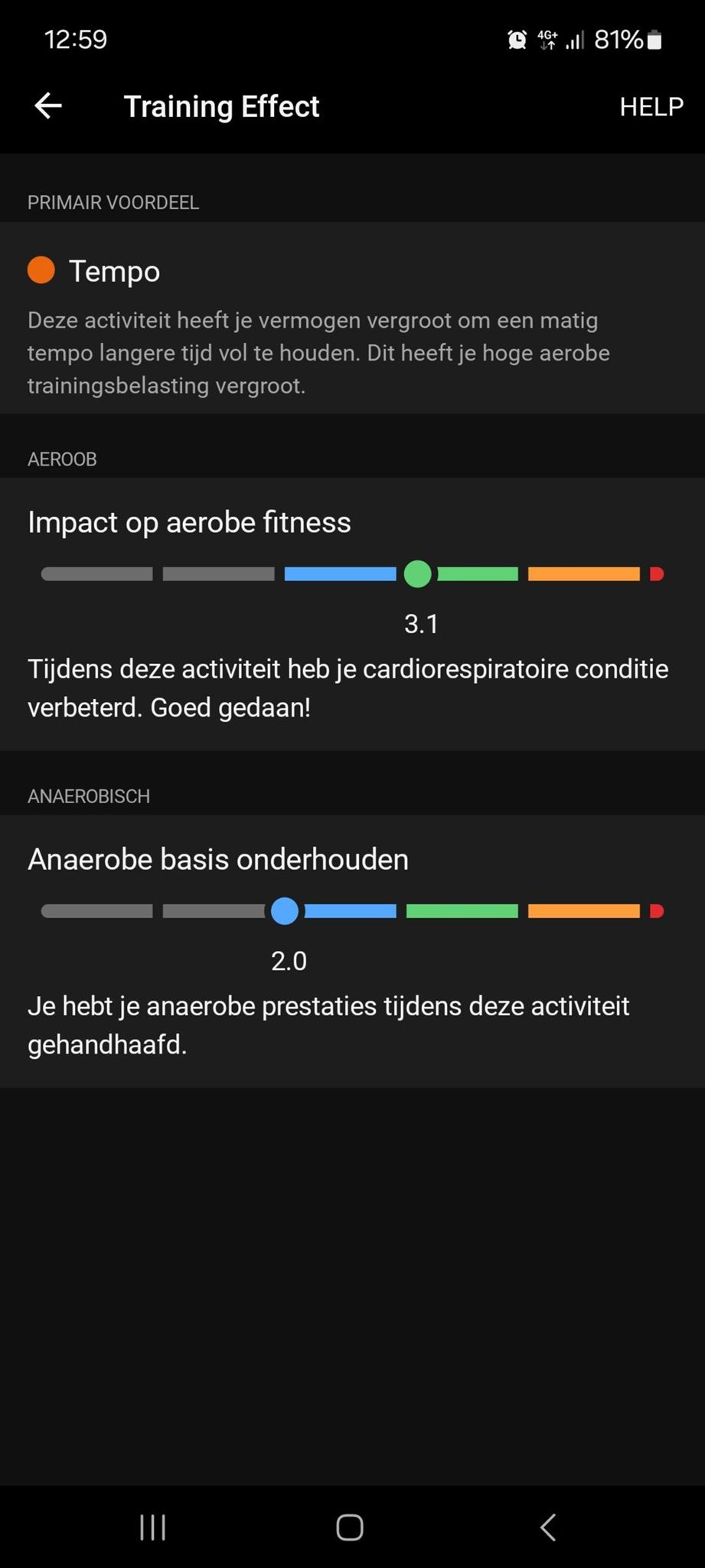Go back from Training Effect screen
705x1568 pixels.
click(48, 106)
